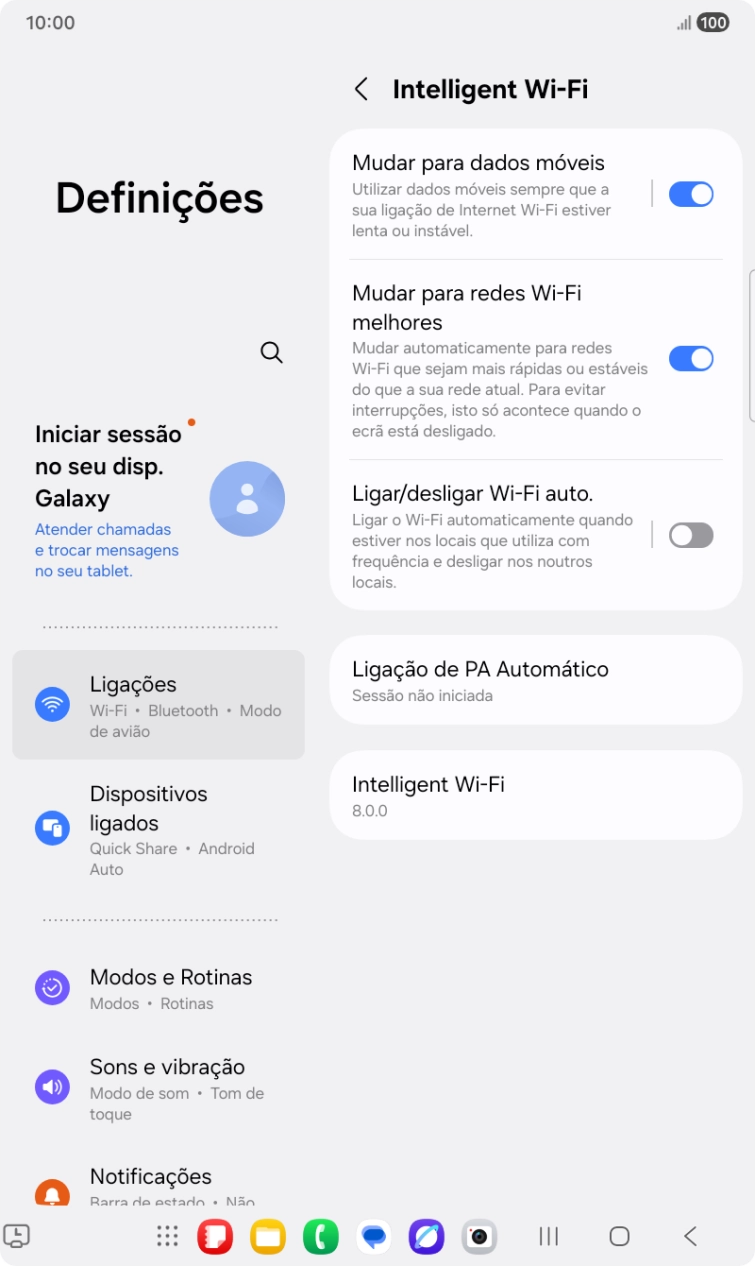This screenshot has height=1266, width=755.
Task: Select Notificações in the settings sidebar
Action: click(x=150, y=1177)
